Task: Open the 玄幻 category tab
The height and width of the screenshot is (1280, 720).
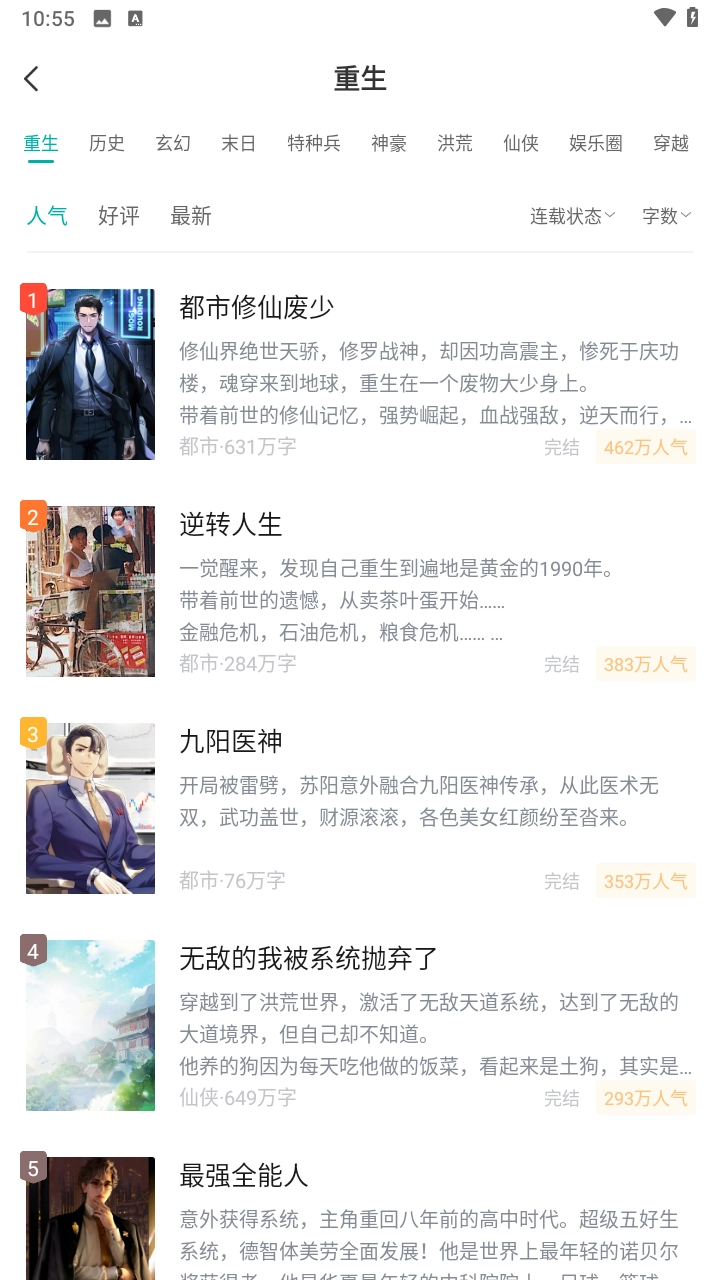Action: click(x=173, y=143)
